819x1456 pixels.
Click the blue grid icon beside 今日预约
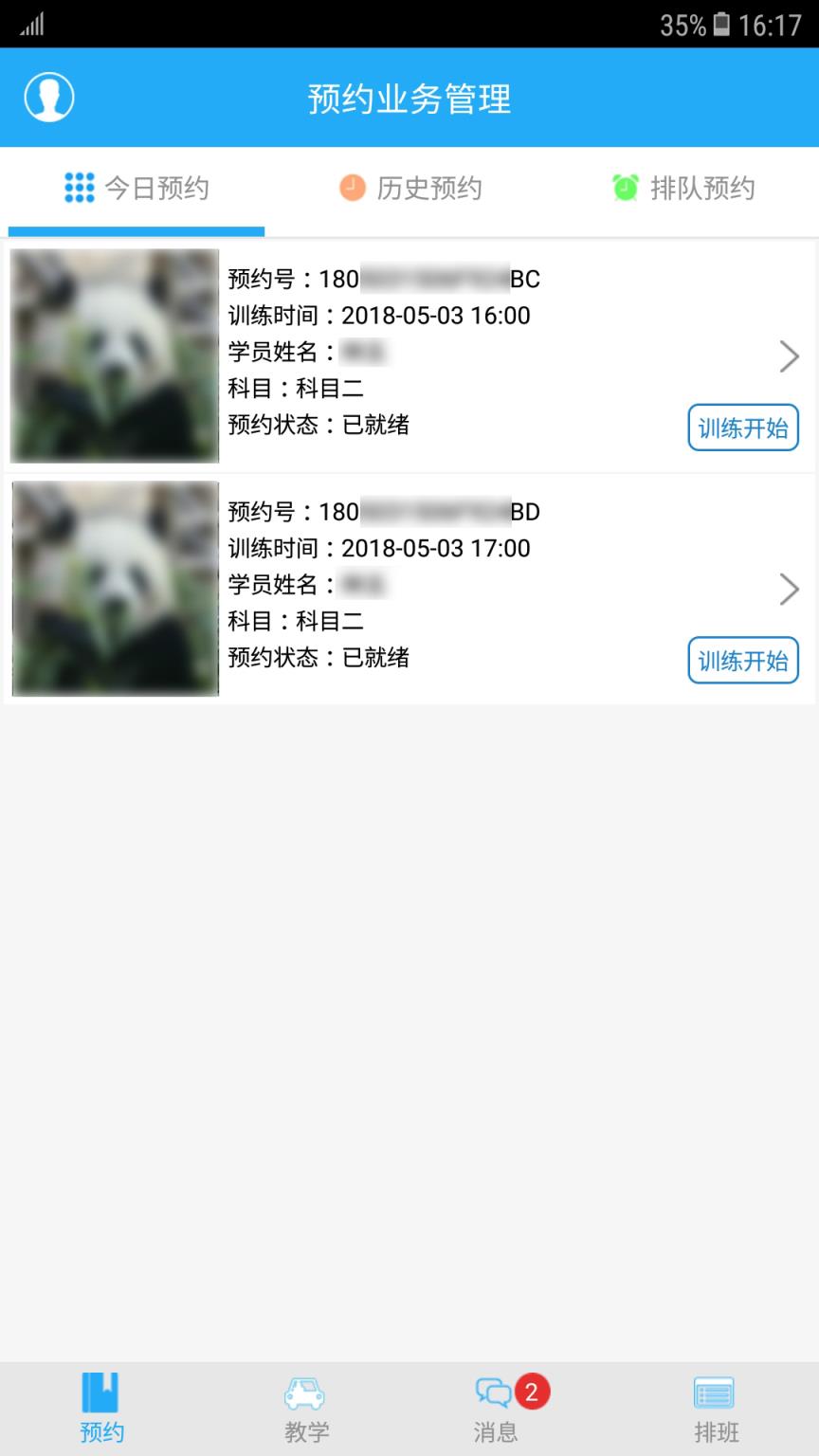click(80, 189)
